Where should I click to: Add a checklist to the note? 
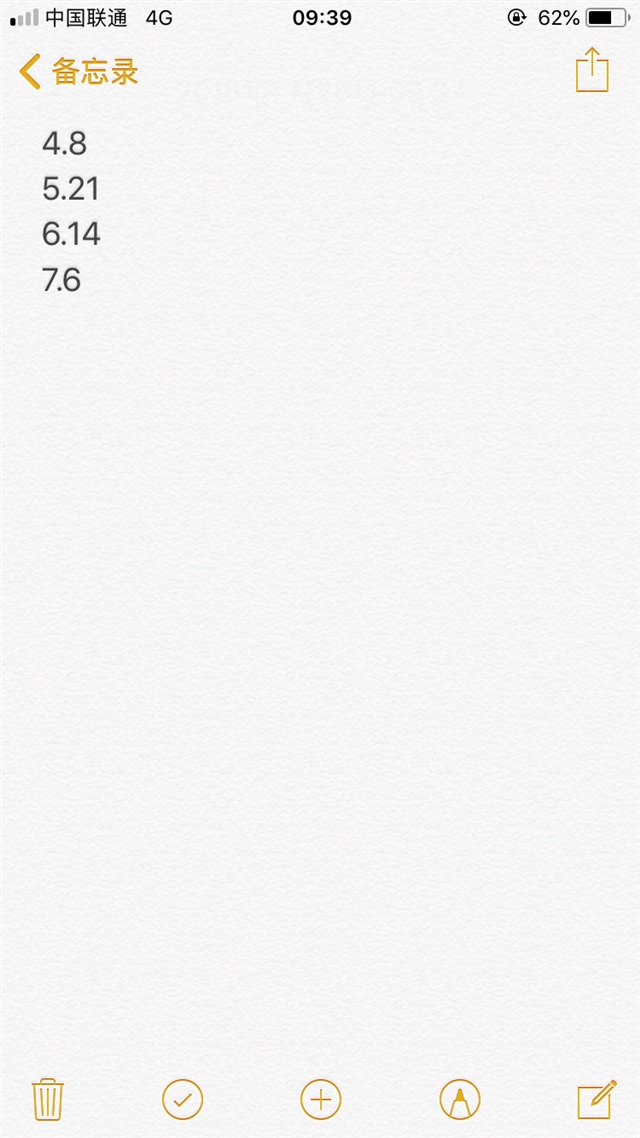coord(182,1100)
